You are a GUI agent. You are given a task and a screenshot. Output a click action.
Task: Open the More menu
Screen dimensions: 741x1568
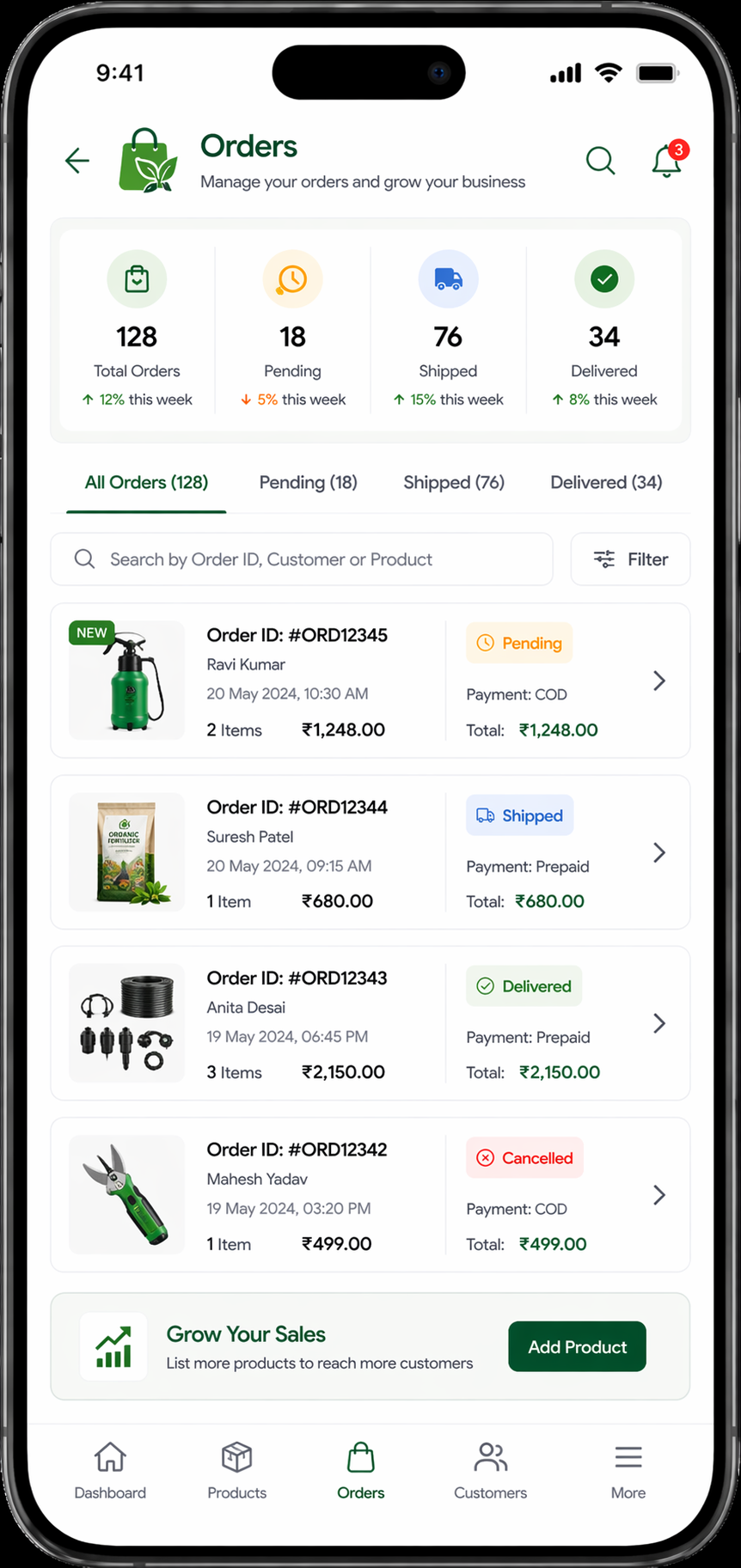click(x=628, y=1471)
